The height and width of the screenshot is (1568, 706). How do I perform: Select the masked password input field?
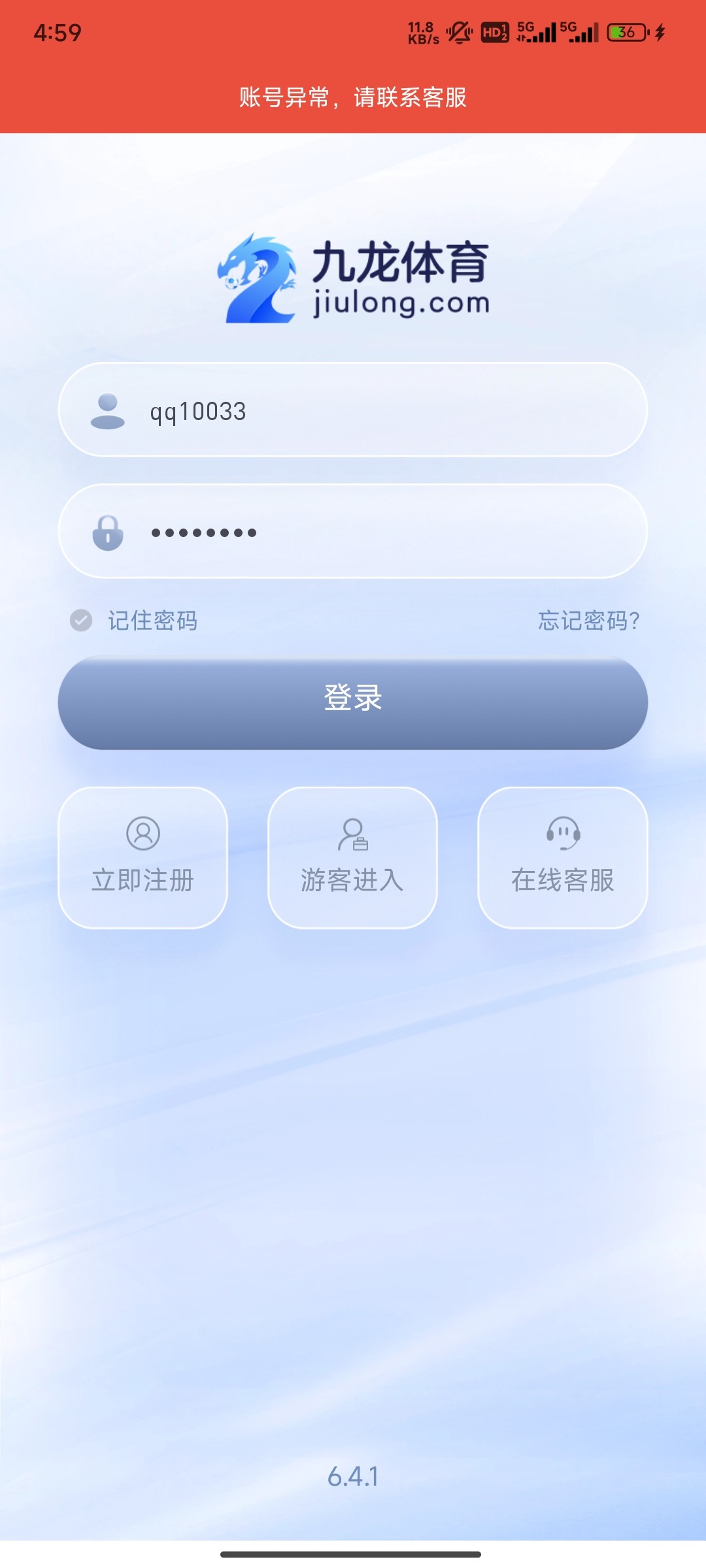[x=353, y=532]
